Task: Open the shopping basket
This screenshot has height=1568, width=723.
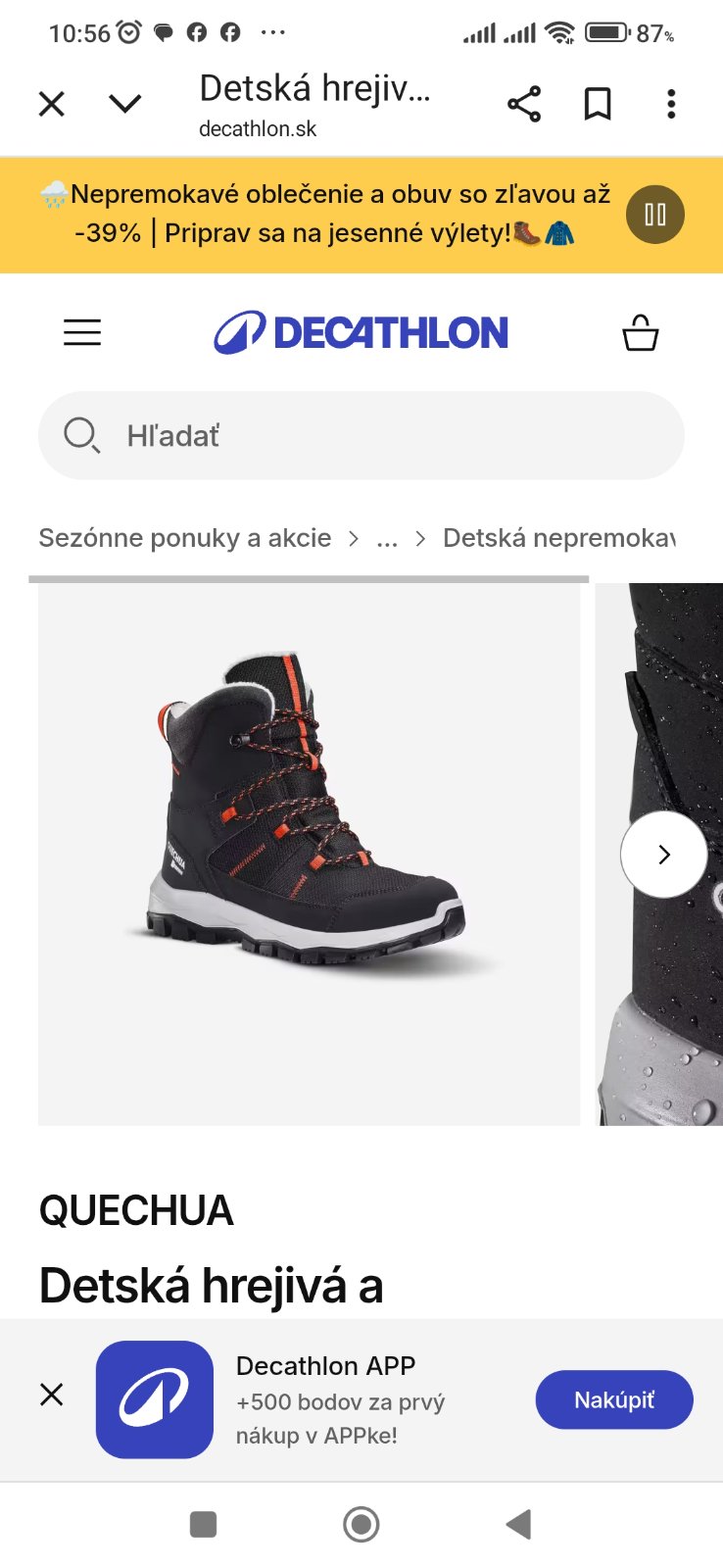Action: 641,333
